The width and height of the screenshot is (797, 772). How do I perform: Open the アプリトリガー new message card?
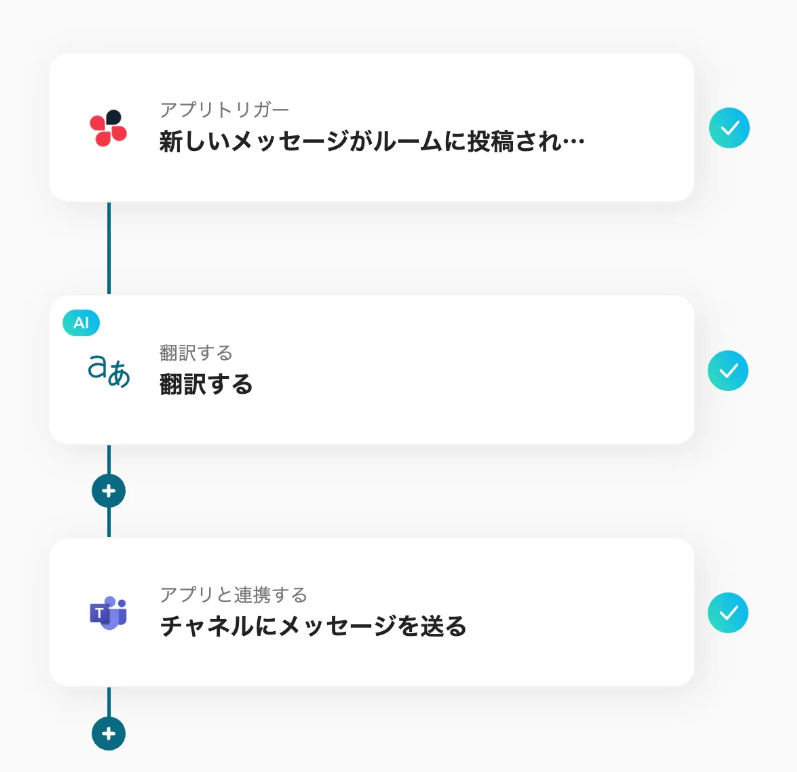coord(370,128)
